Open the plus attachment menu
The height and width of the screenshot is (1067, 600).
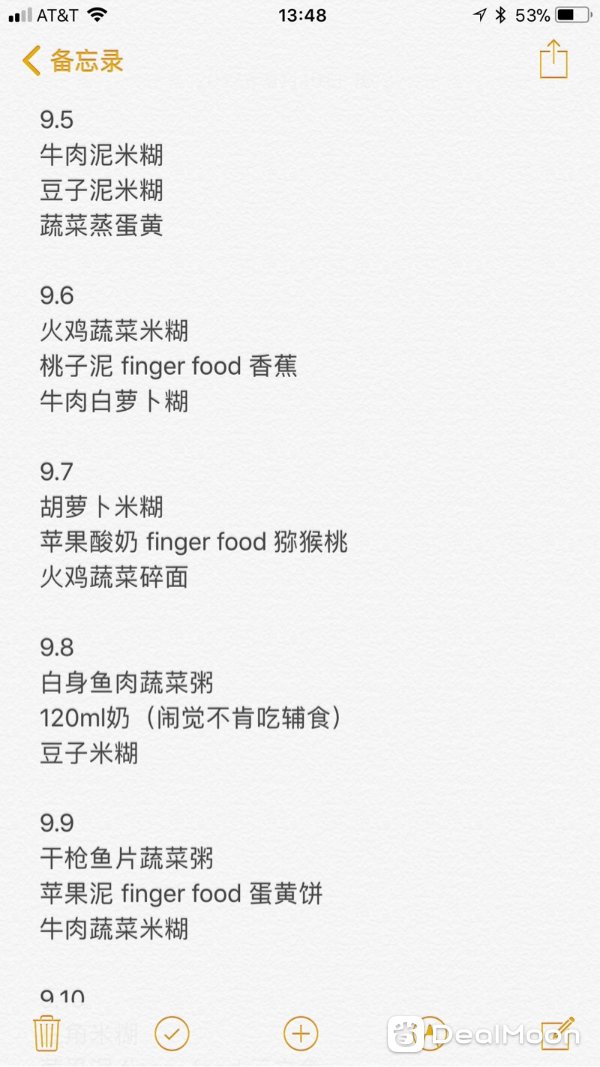pos(301,1034)
